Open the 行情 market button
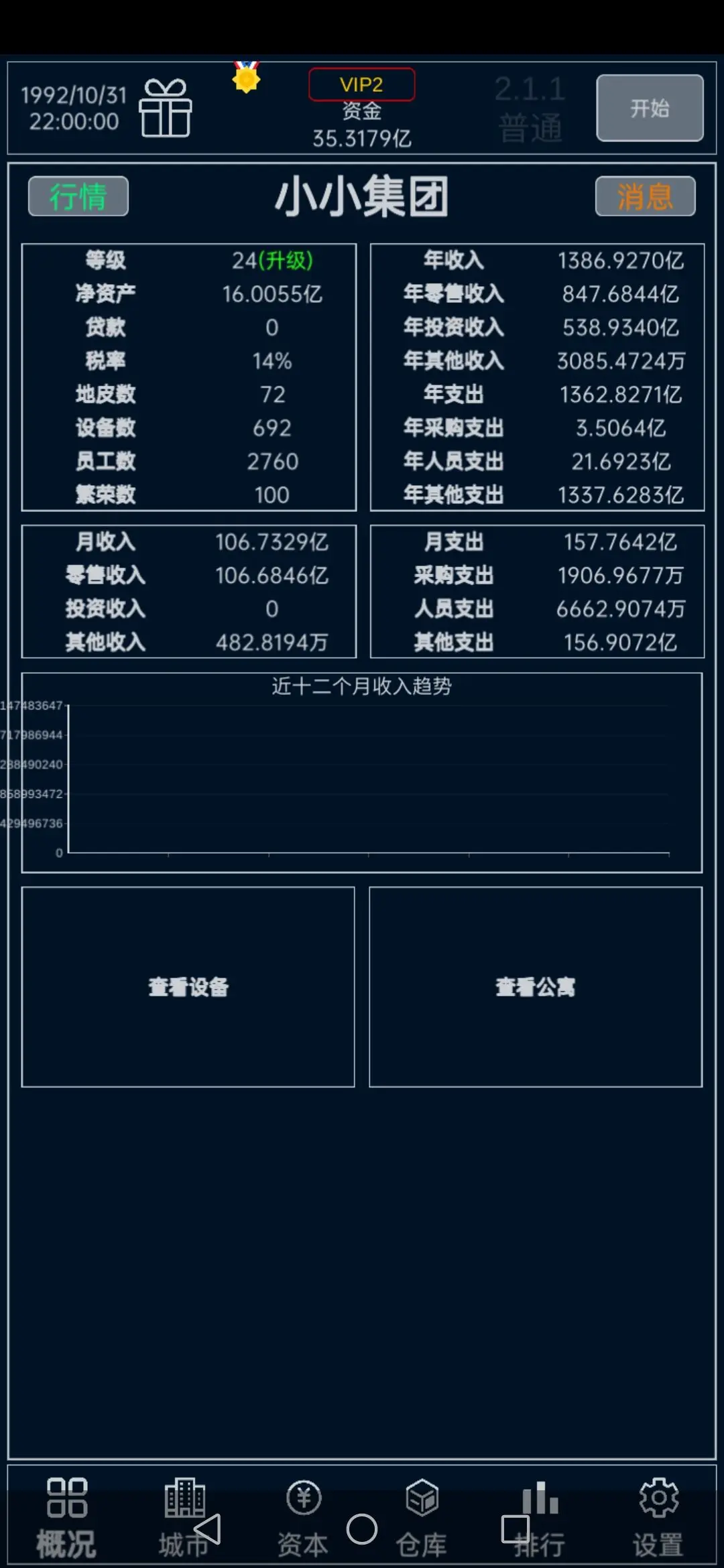 pos(78,196)
